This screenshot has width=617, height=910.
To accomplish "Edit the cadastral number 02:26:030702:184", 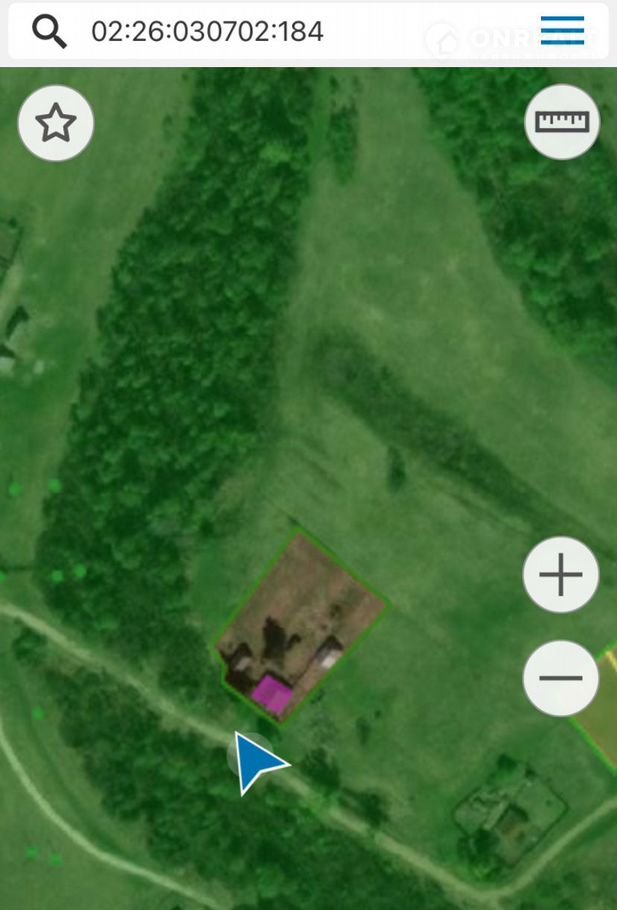I will click(x=207, y=32).
